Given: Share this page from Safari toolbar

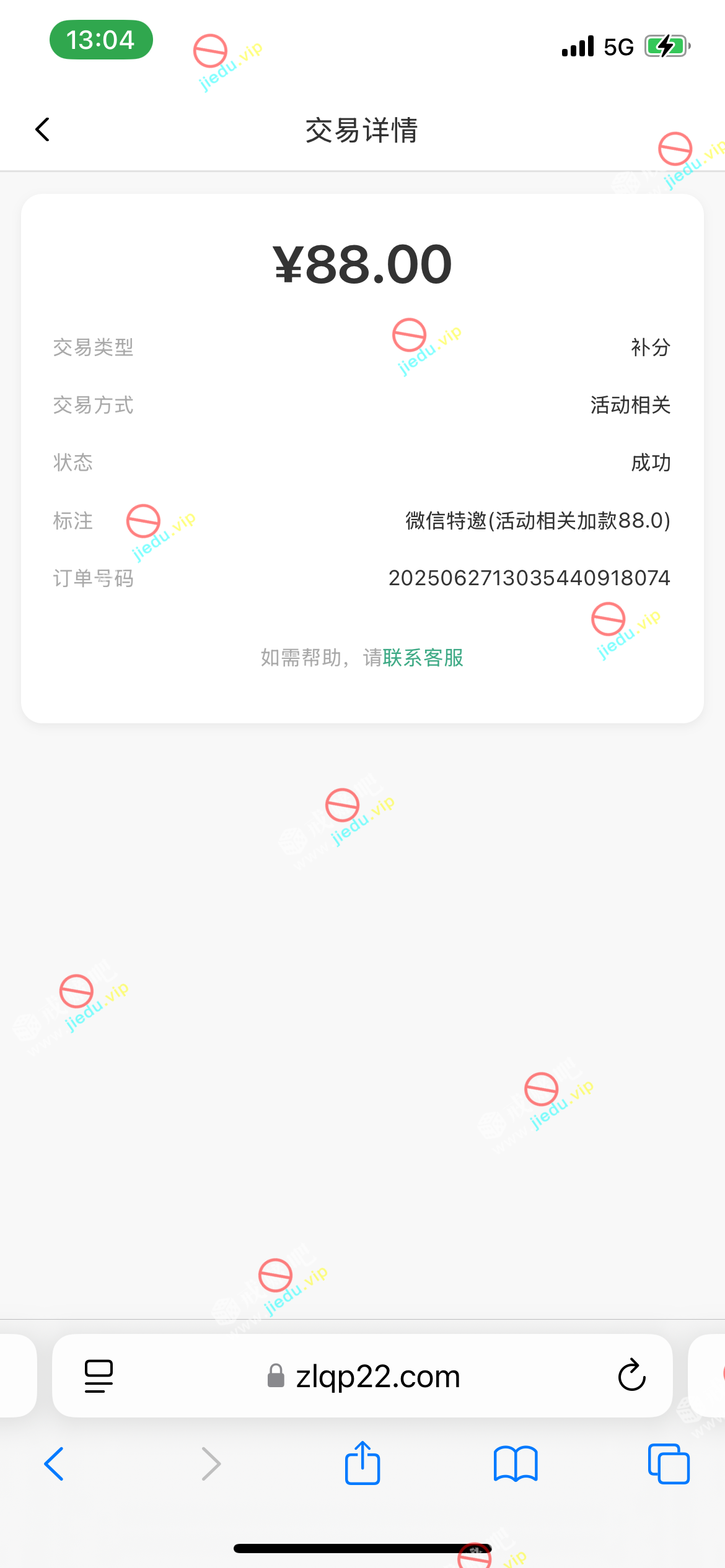Looking at the screenshot, I should pyautogui.click(x=362, y=1463).
